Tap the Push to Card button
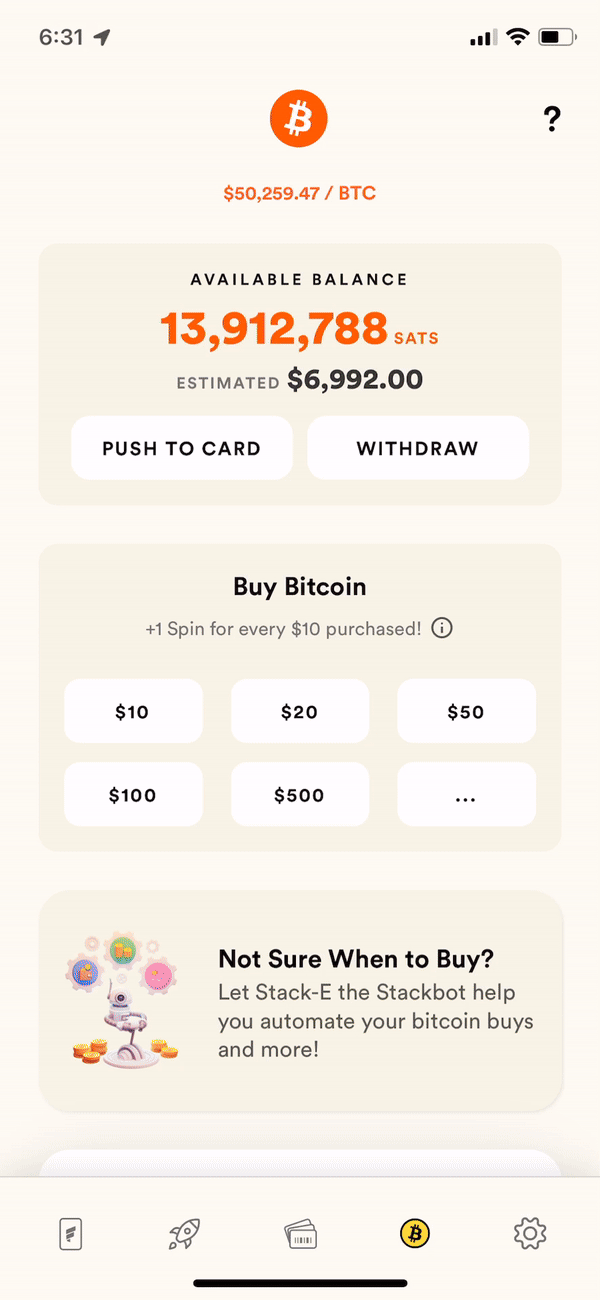The height and width of the screenshot is (1300, 600). coord(181,448)
